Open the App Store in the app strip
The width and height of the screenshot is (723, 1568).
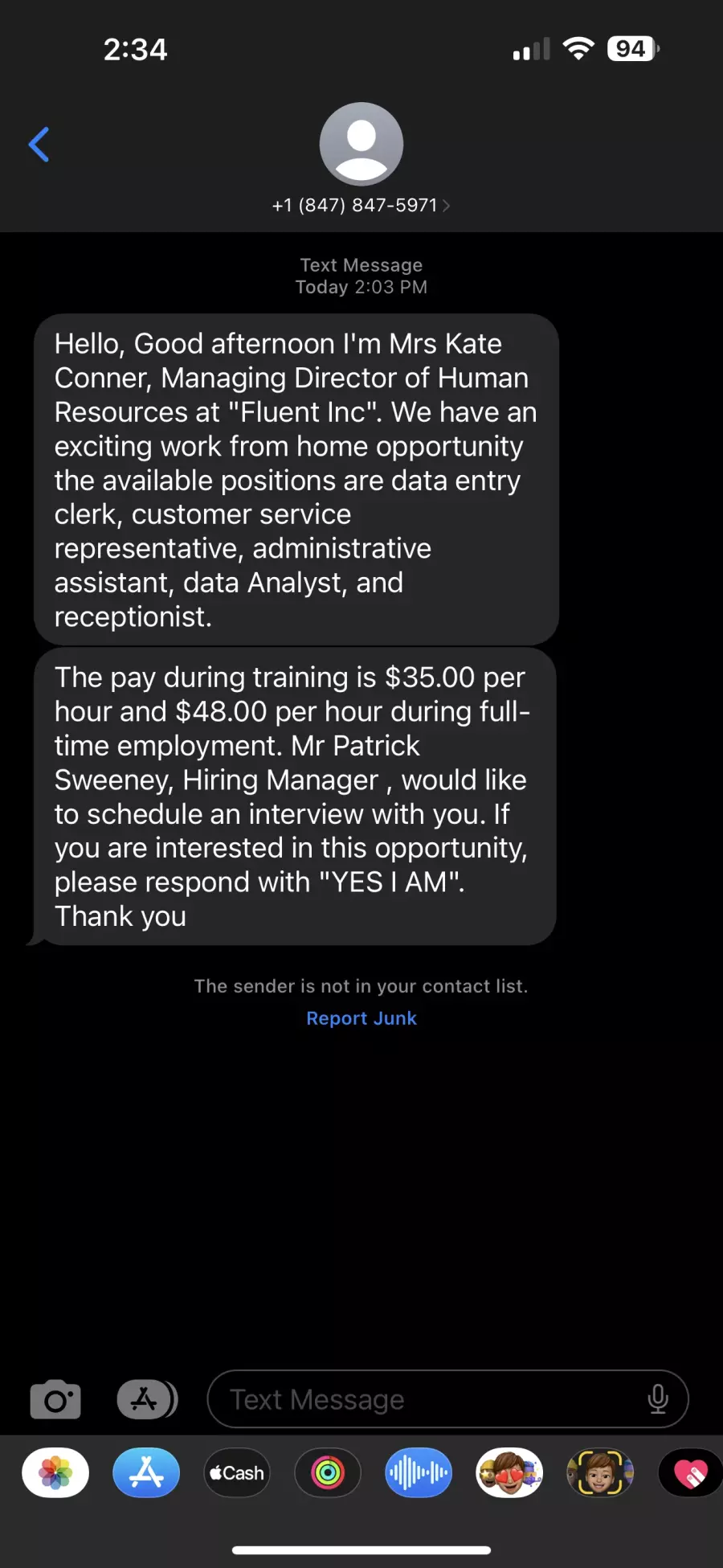pos(146,1472)
